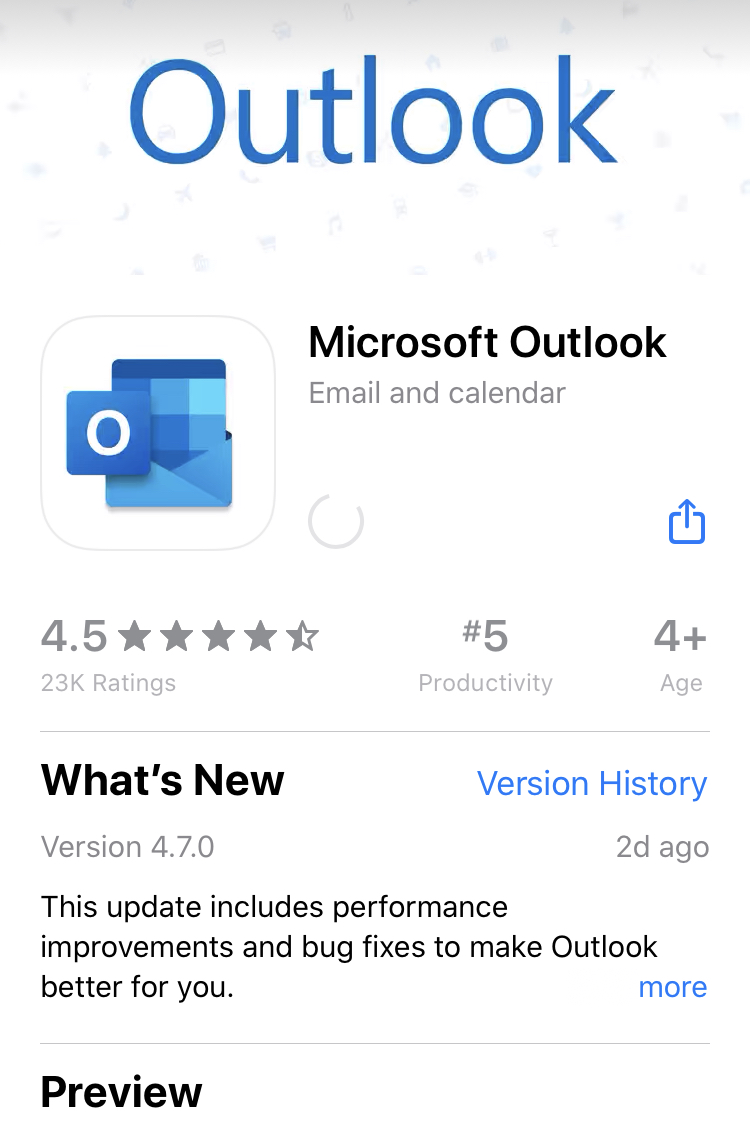Tap the 'Version 4.7.0' label

point(127,846)
